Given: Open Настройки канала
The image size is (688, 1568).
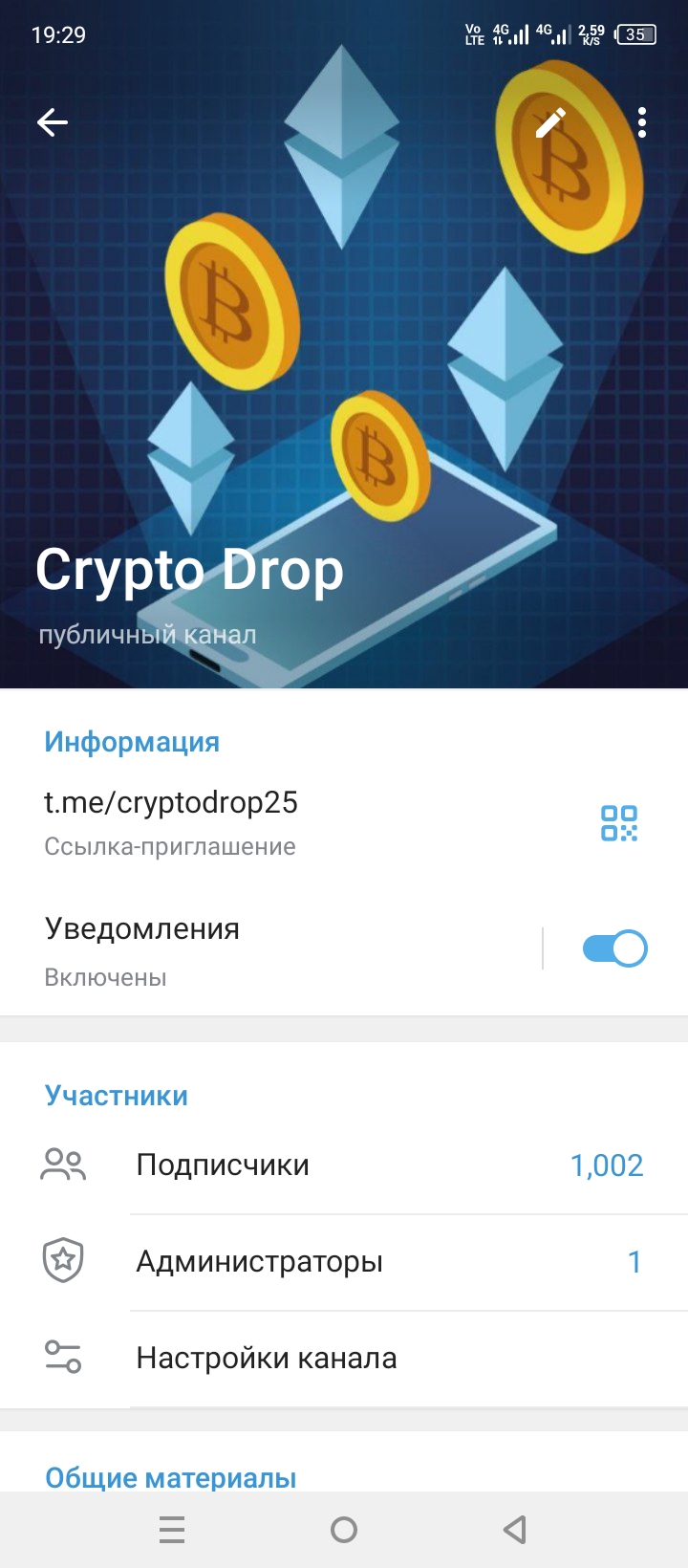Looking at the screenshot, I should 268,1357.
